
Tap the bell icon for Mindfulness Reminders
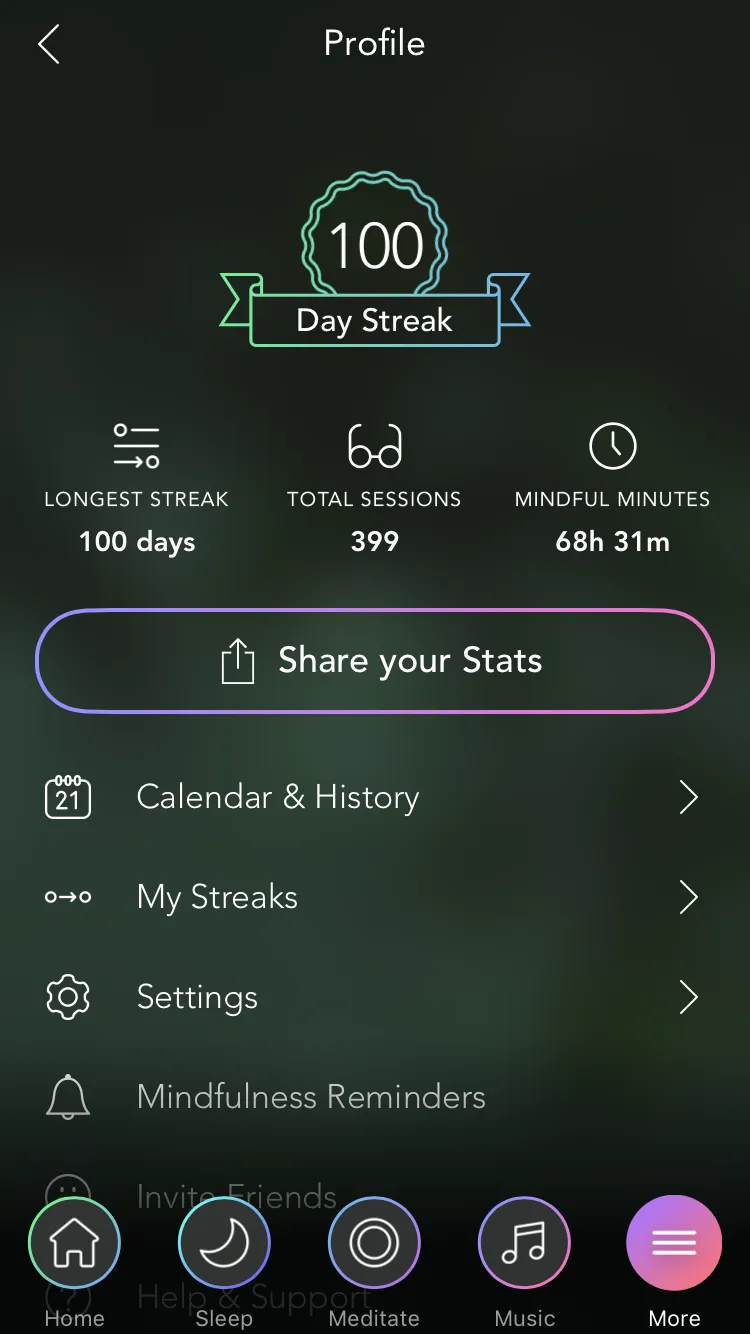click(67, 1097)
